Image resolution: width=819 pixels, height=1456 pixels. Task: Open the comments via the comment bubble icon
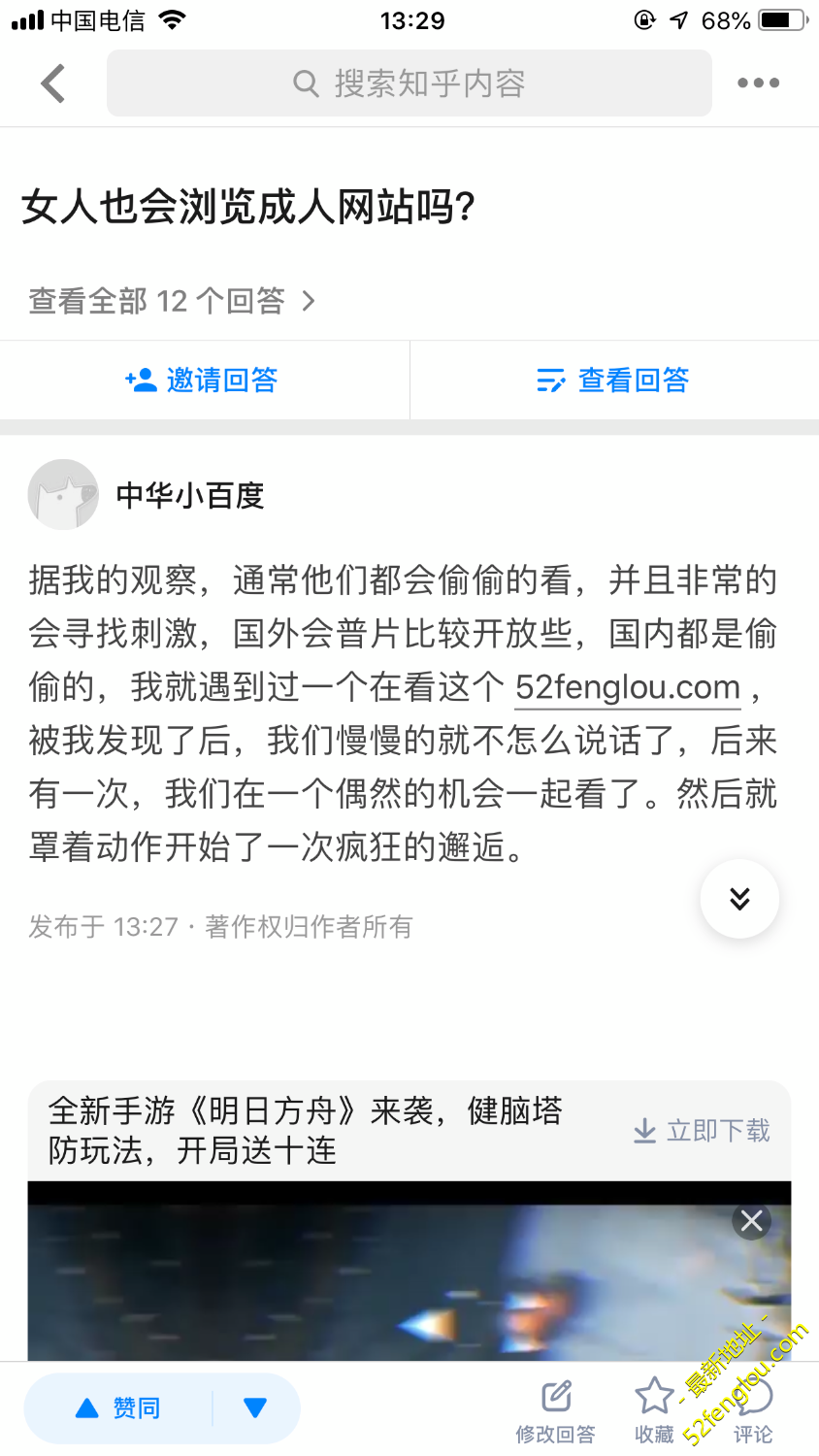click(754, 1395)
